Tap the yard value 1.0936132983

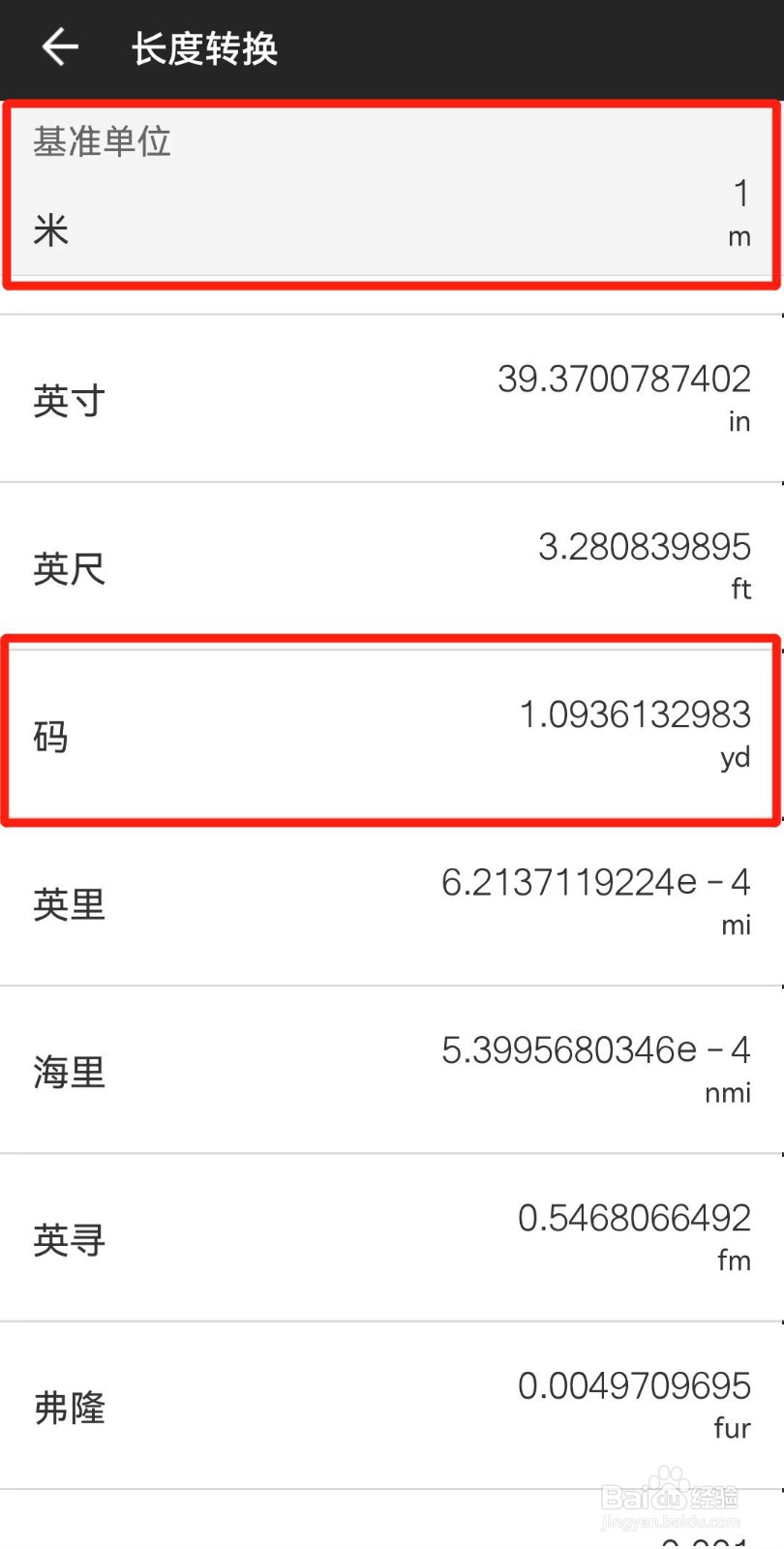636,714
